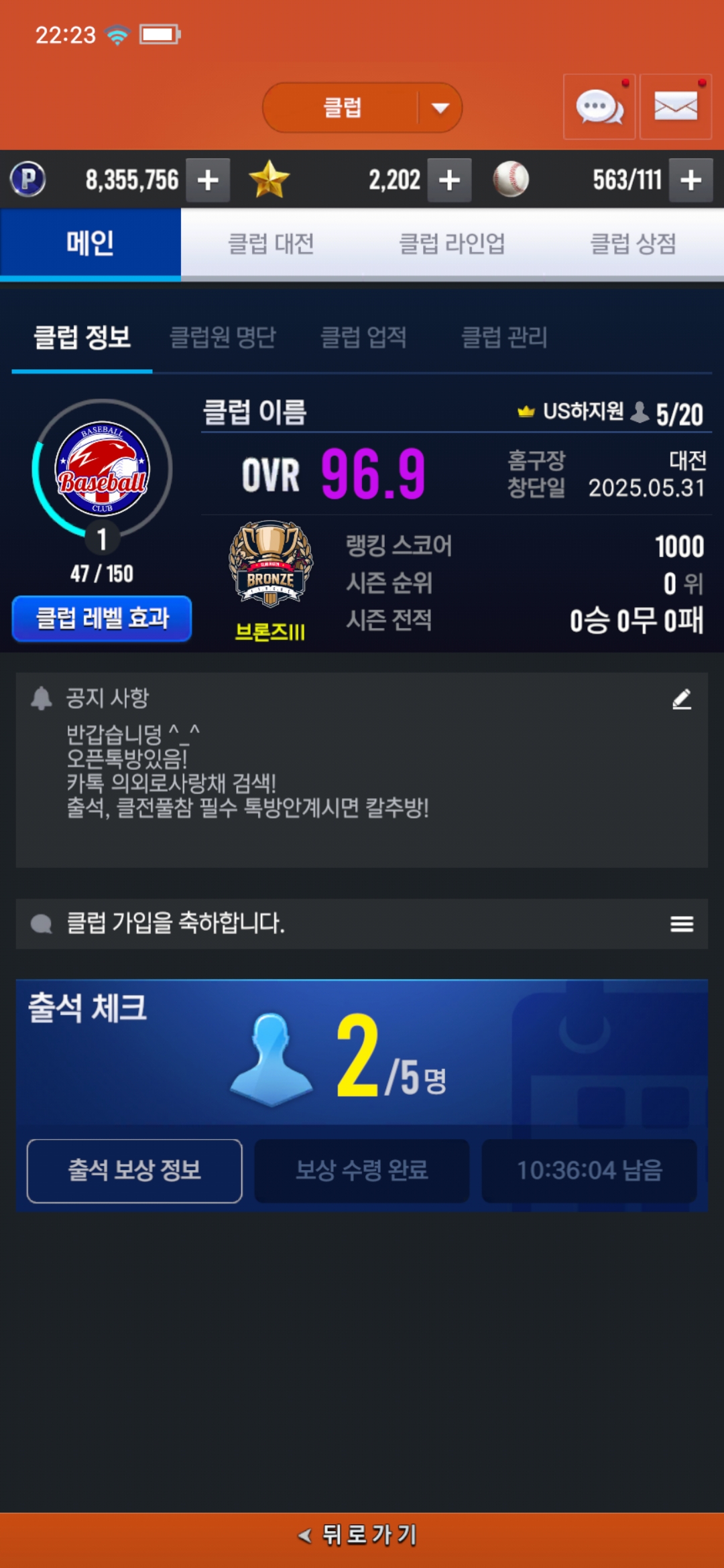Return to the 메인 tab
The image size is (724, 1568).
coord(90,243)
